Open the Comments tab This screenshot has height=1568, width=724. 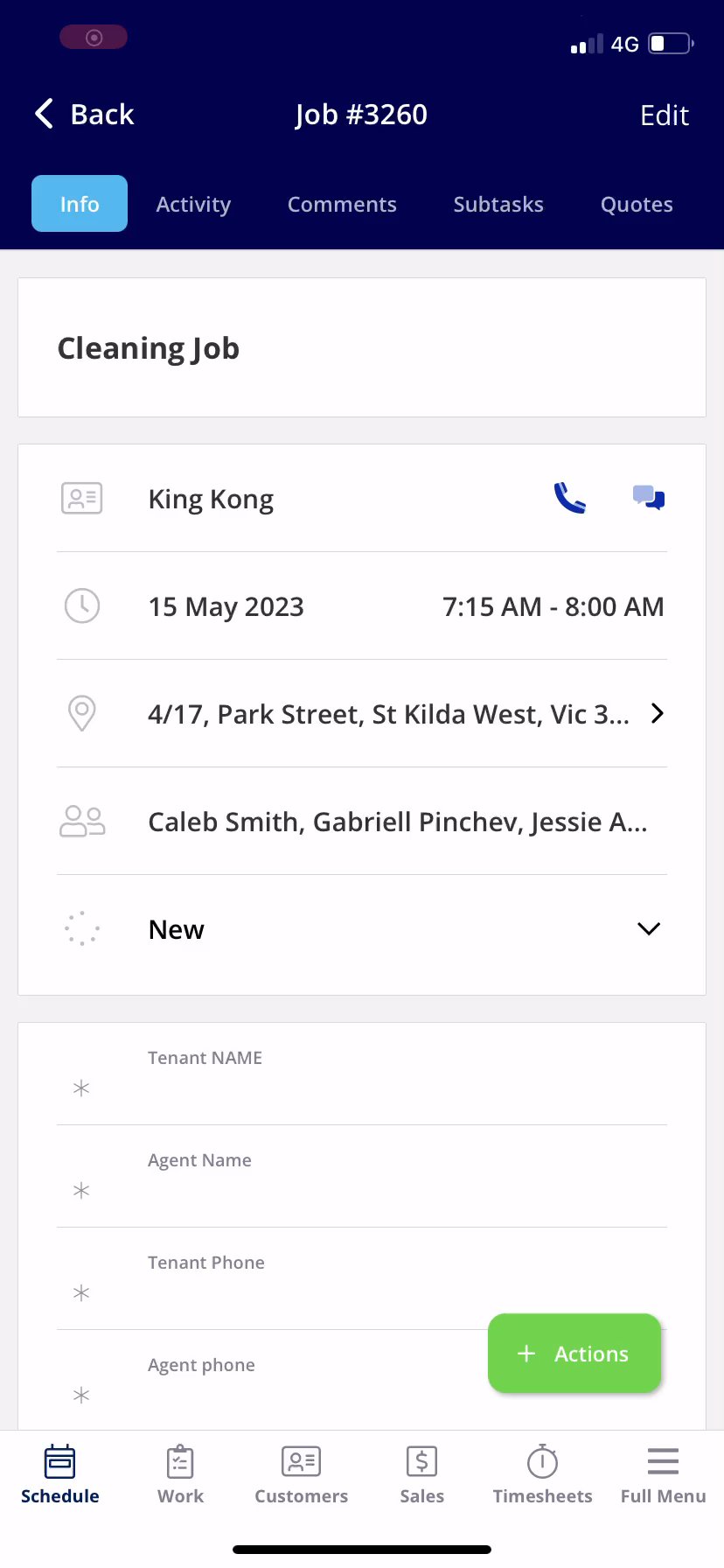click(x=342, y=204)
